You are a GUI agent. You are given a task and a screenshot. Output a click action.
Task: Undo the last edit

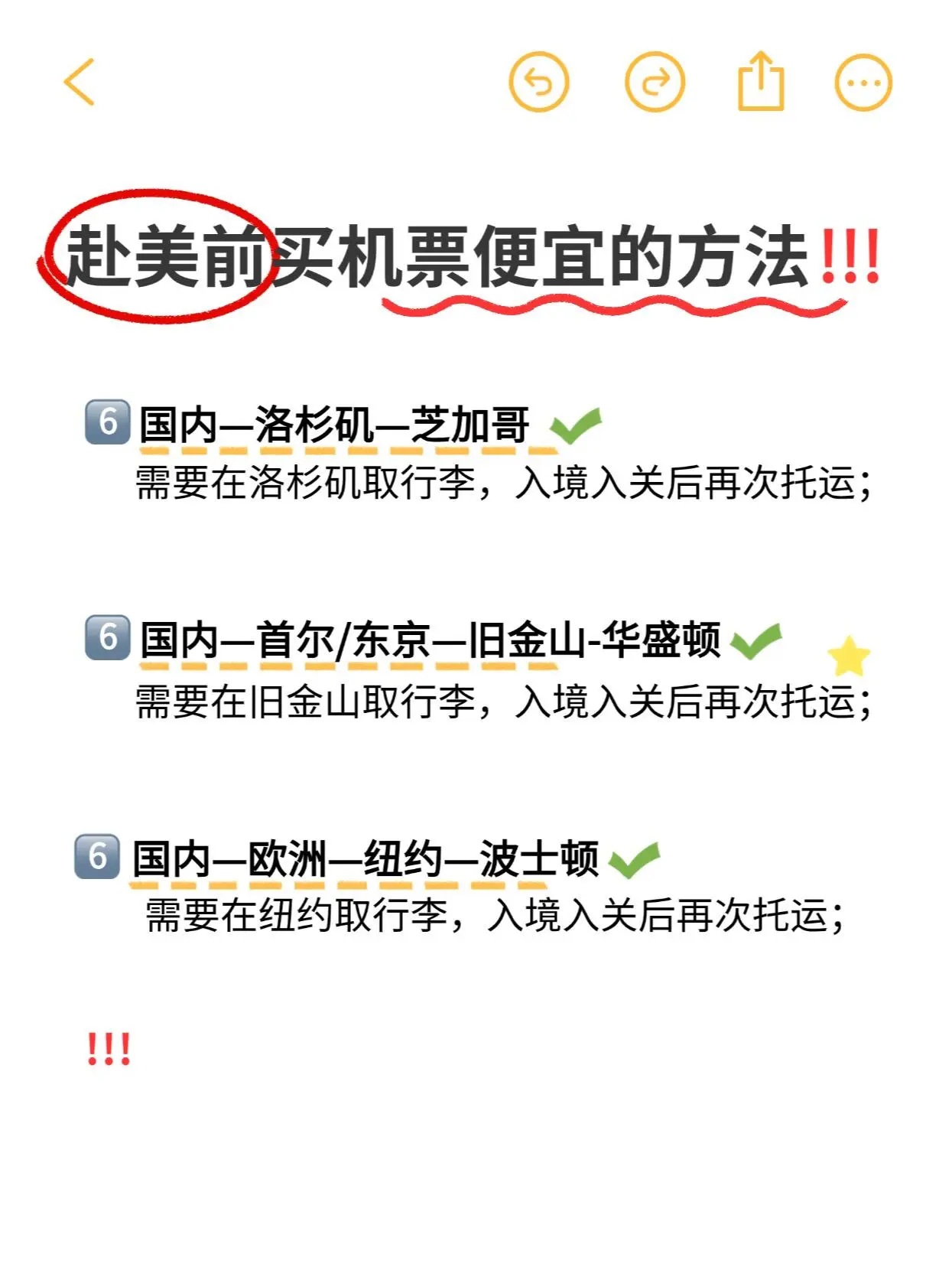point(539,83)
